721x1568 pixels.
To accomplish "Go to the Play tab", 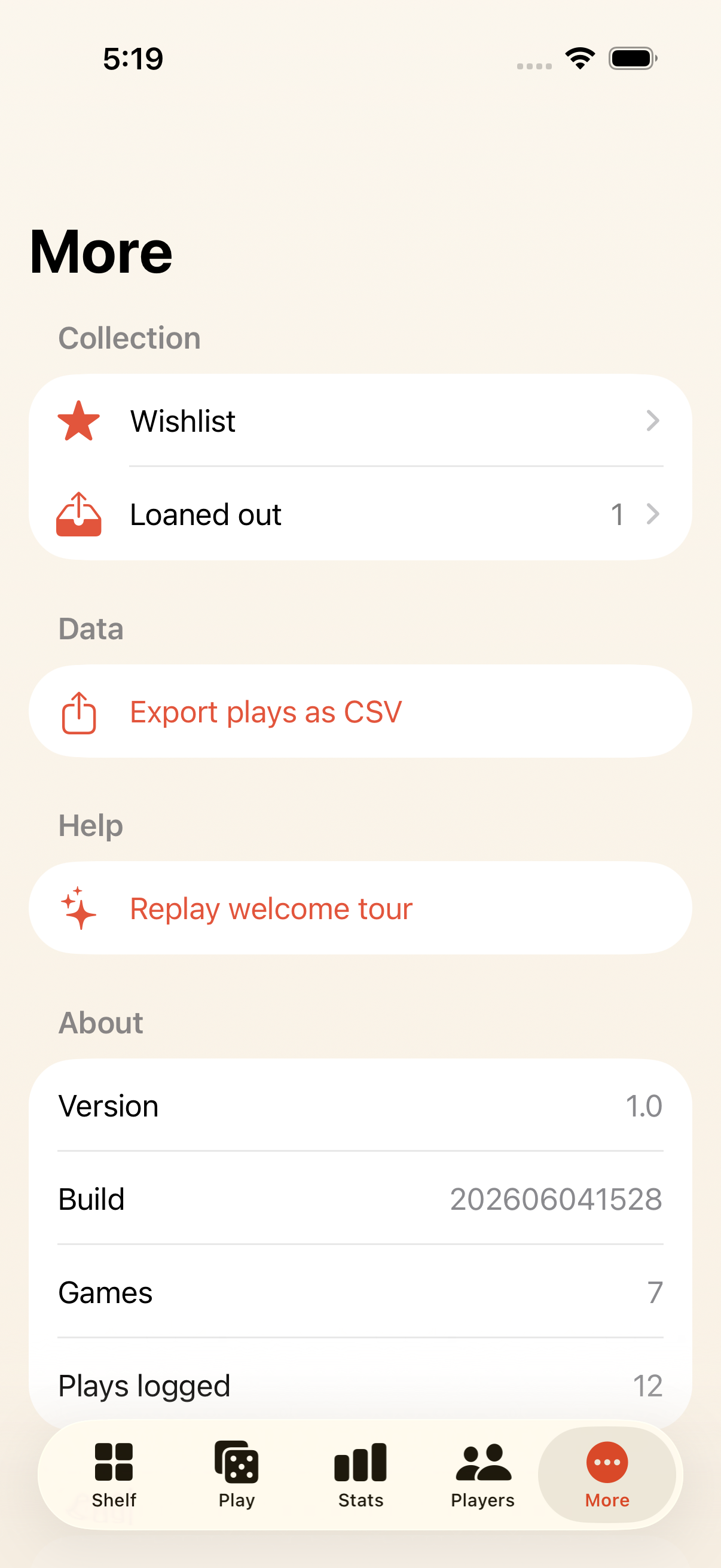I will coord(237,1475).
